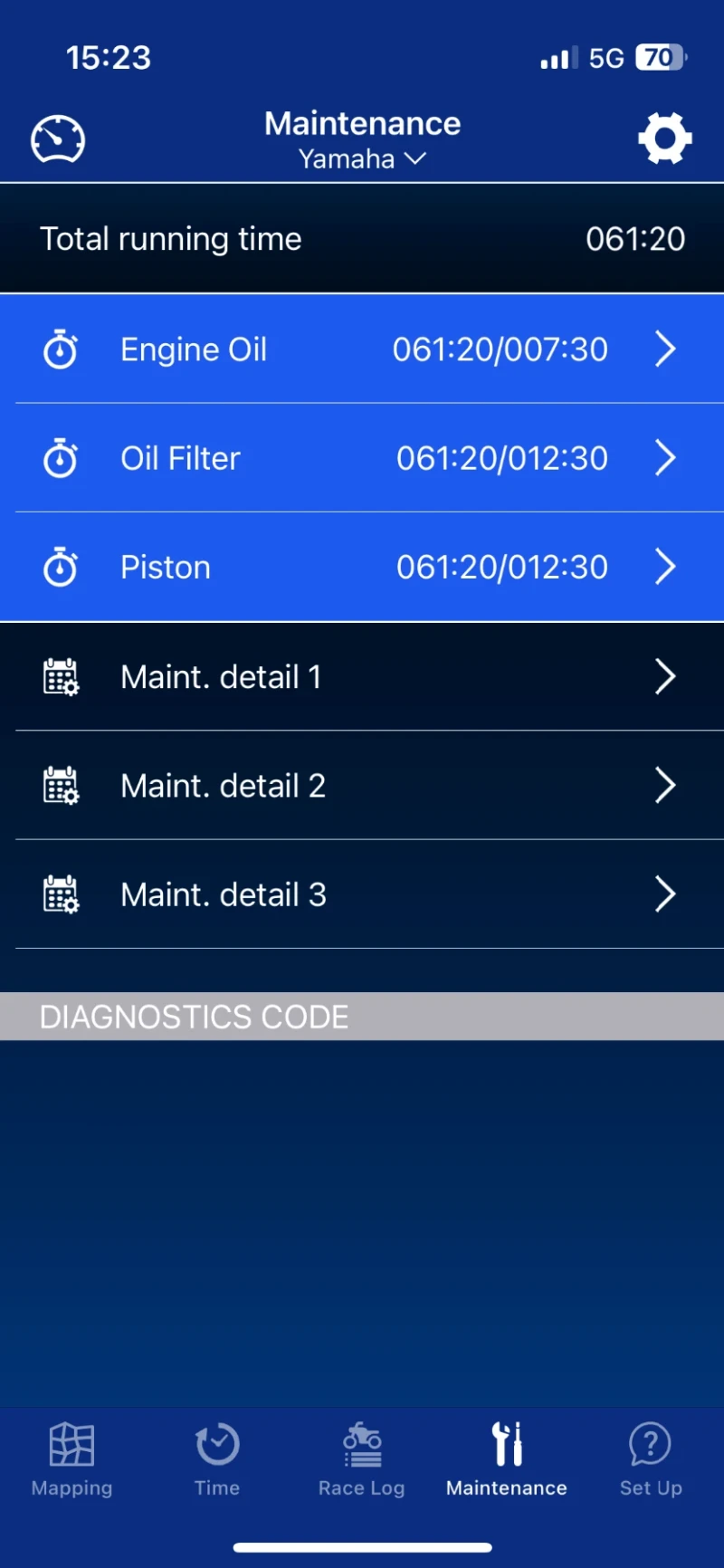The height and width of the screenshot is (1568, 724).
Task: Switch to the Mapping tab
Action: tap(72, 1458)
